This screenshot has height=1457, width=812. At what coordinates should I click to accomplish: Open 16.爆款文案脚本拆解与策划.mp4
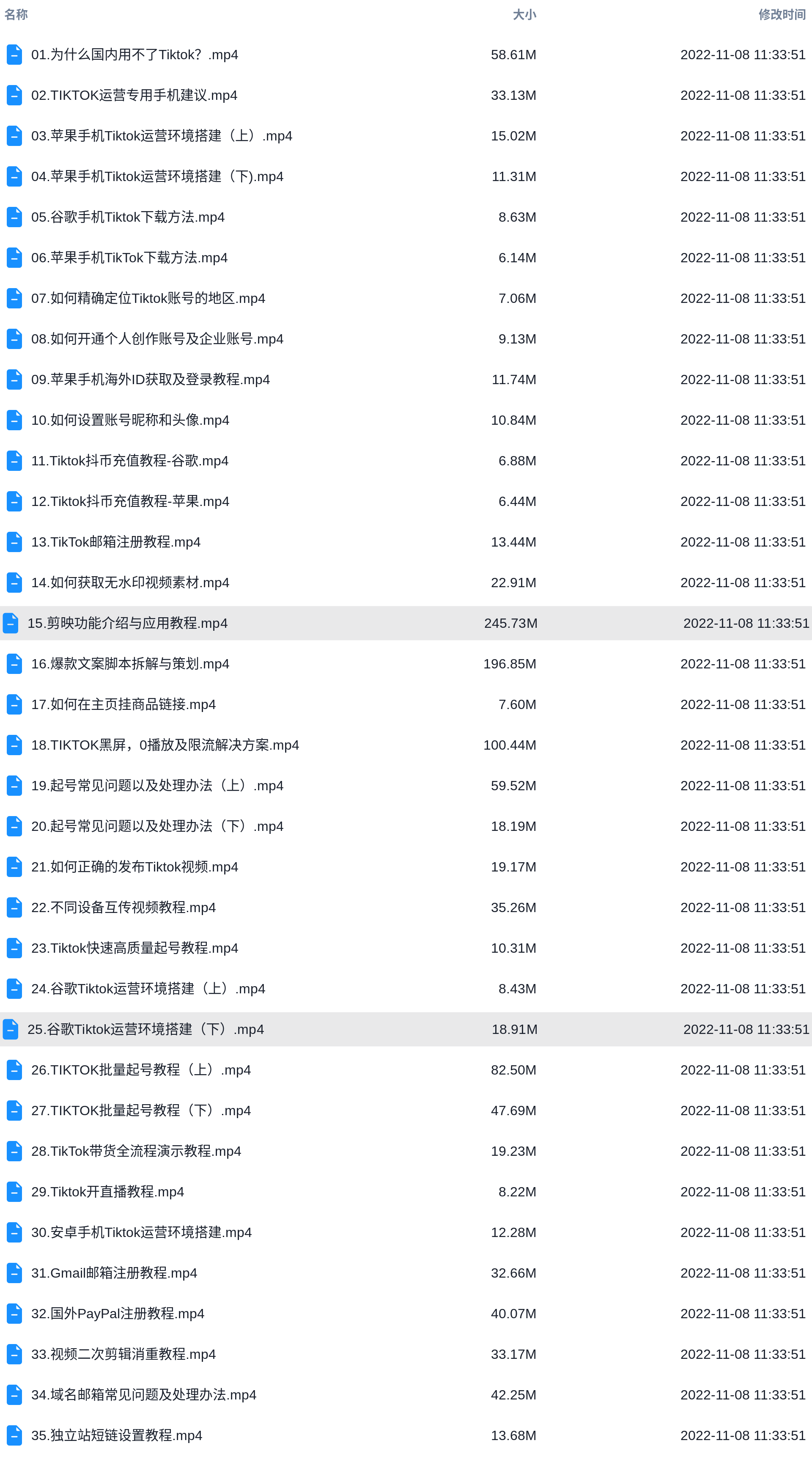130,664
